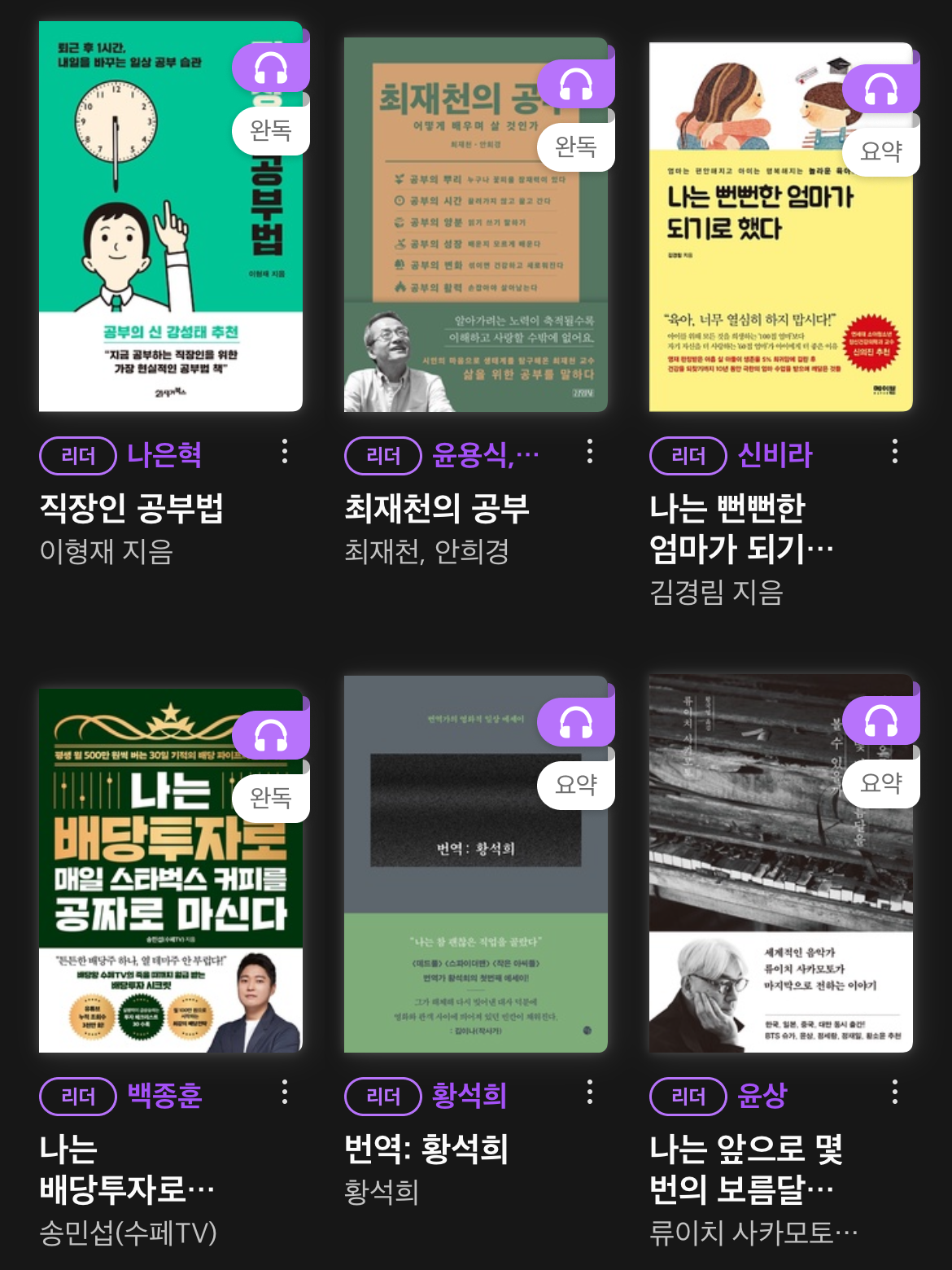Image resolution: width=952 pixels, height=1270 pixels.
Task: View reader 윤상's profile
Action: pos(762,1096)
